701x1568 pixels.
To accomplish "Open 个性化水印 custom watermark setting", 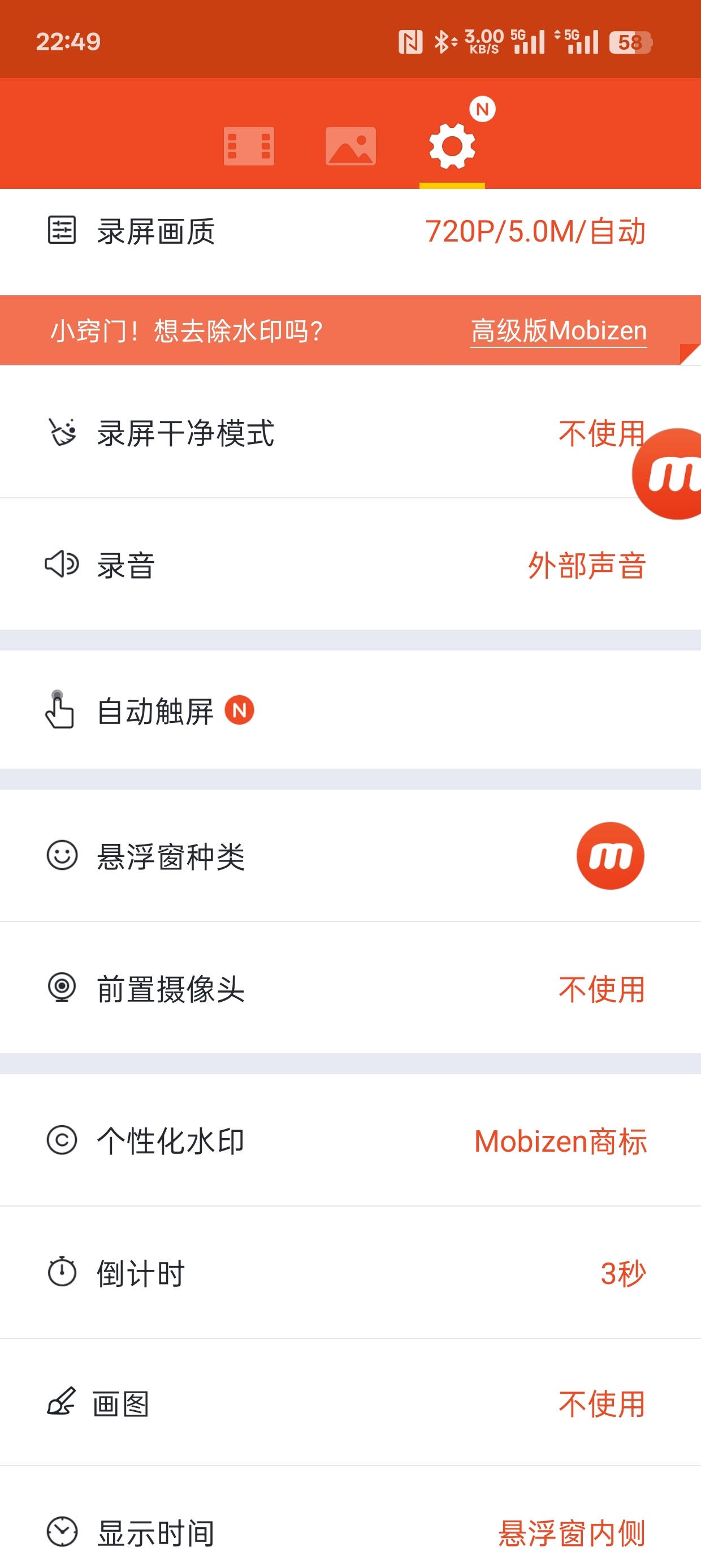I will [x=350, y=1141].
